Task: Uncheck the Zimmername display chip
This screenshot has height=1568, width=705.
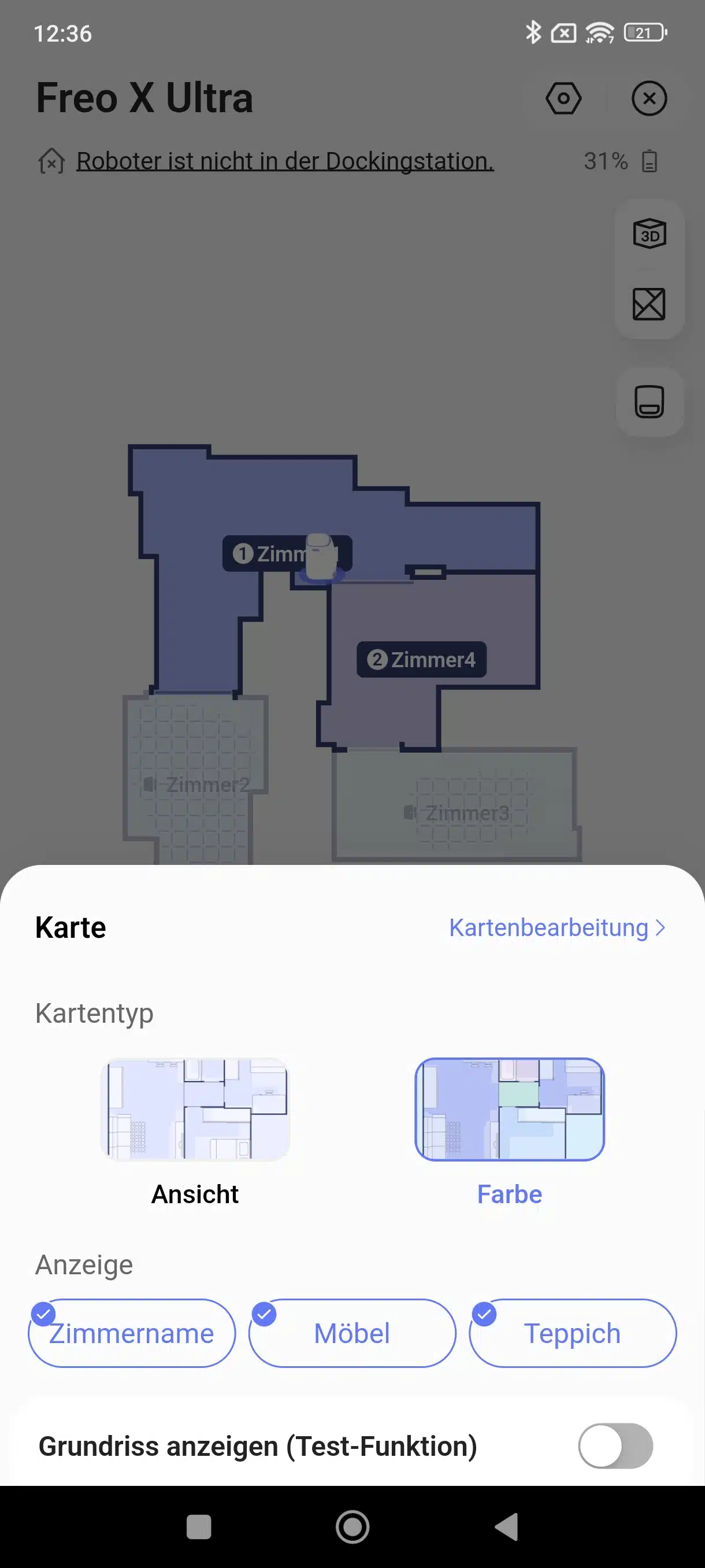Action: pyautogui.click(x=131, y=1333)
